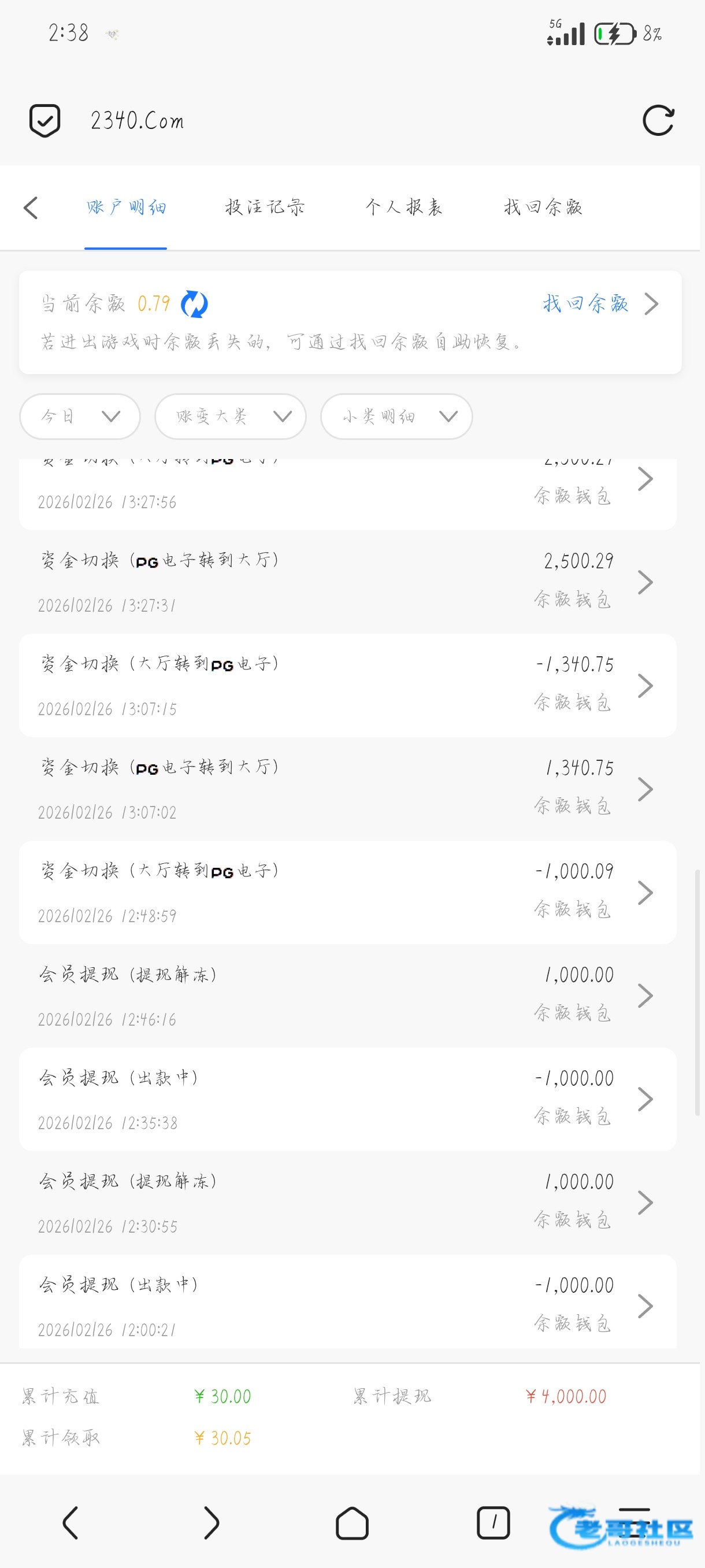705x1568 pixels.
Task: Refresh the current balance amount
Action: point(194,304)
